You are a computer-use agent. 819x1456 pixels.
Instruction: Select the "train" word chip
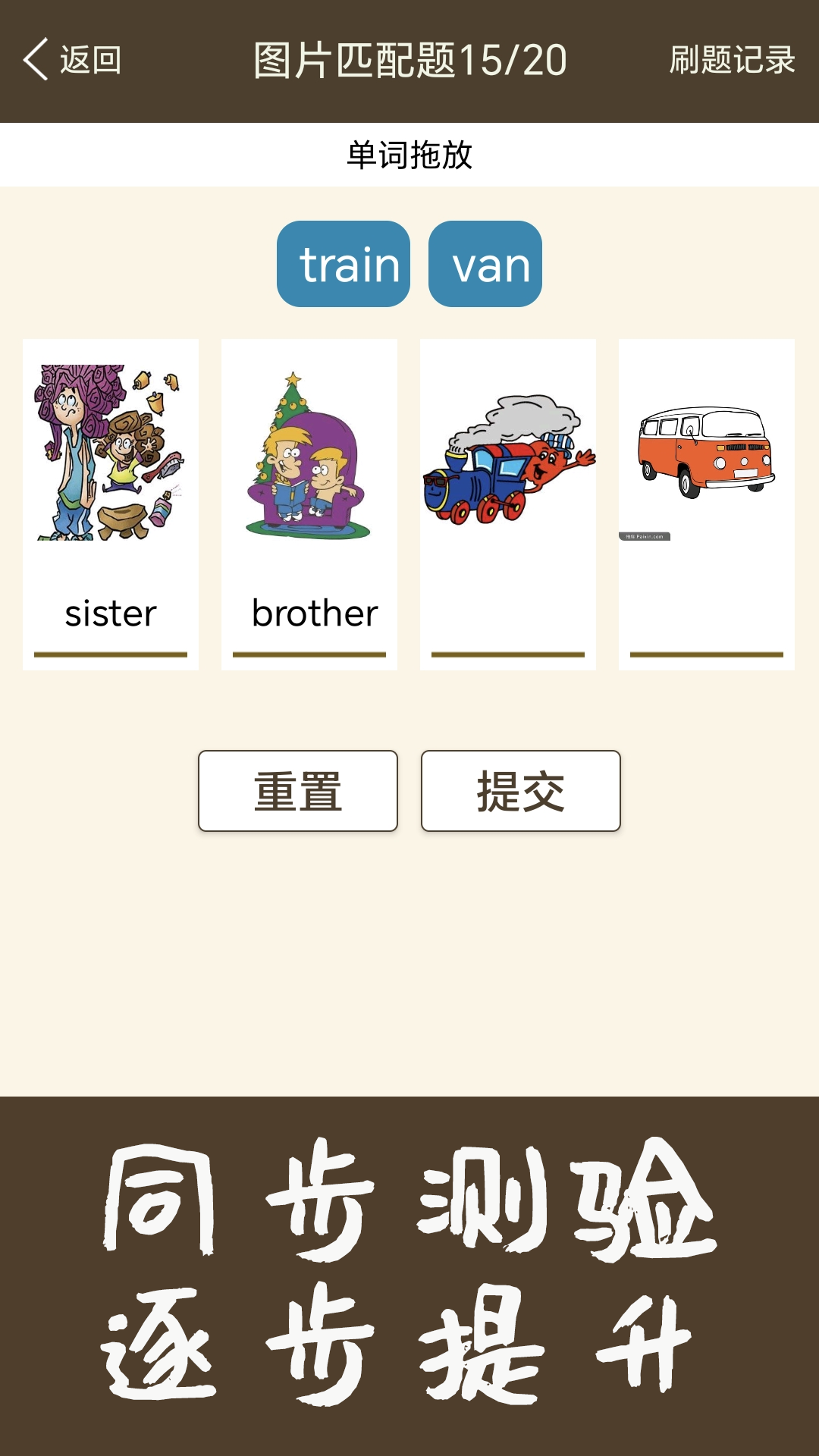click(344, 265)
